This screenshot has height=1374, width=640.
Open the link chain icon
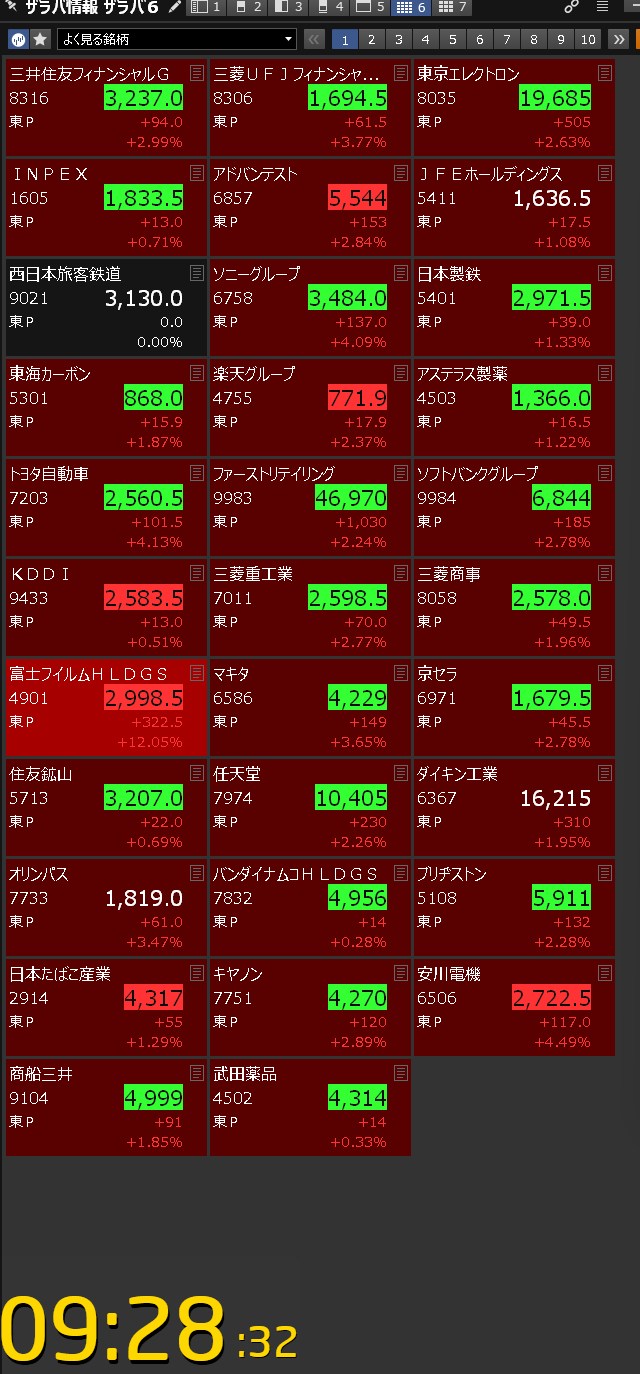tap(572, 7)
